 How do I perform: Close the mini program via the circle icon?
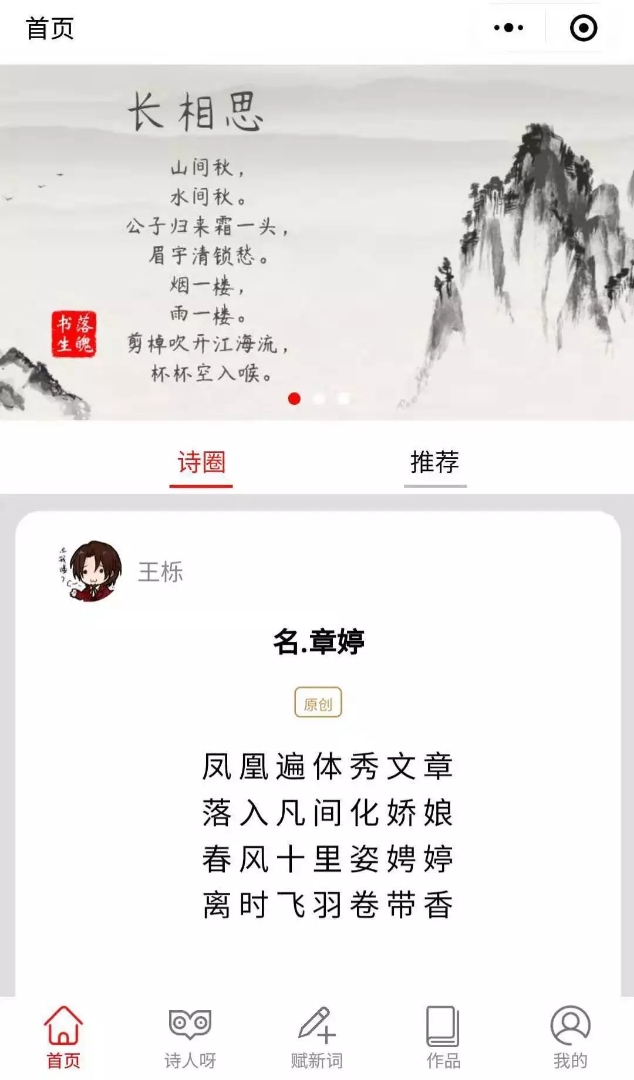coord(583,29)
